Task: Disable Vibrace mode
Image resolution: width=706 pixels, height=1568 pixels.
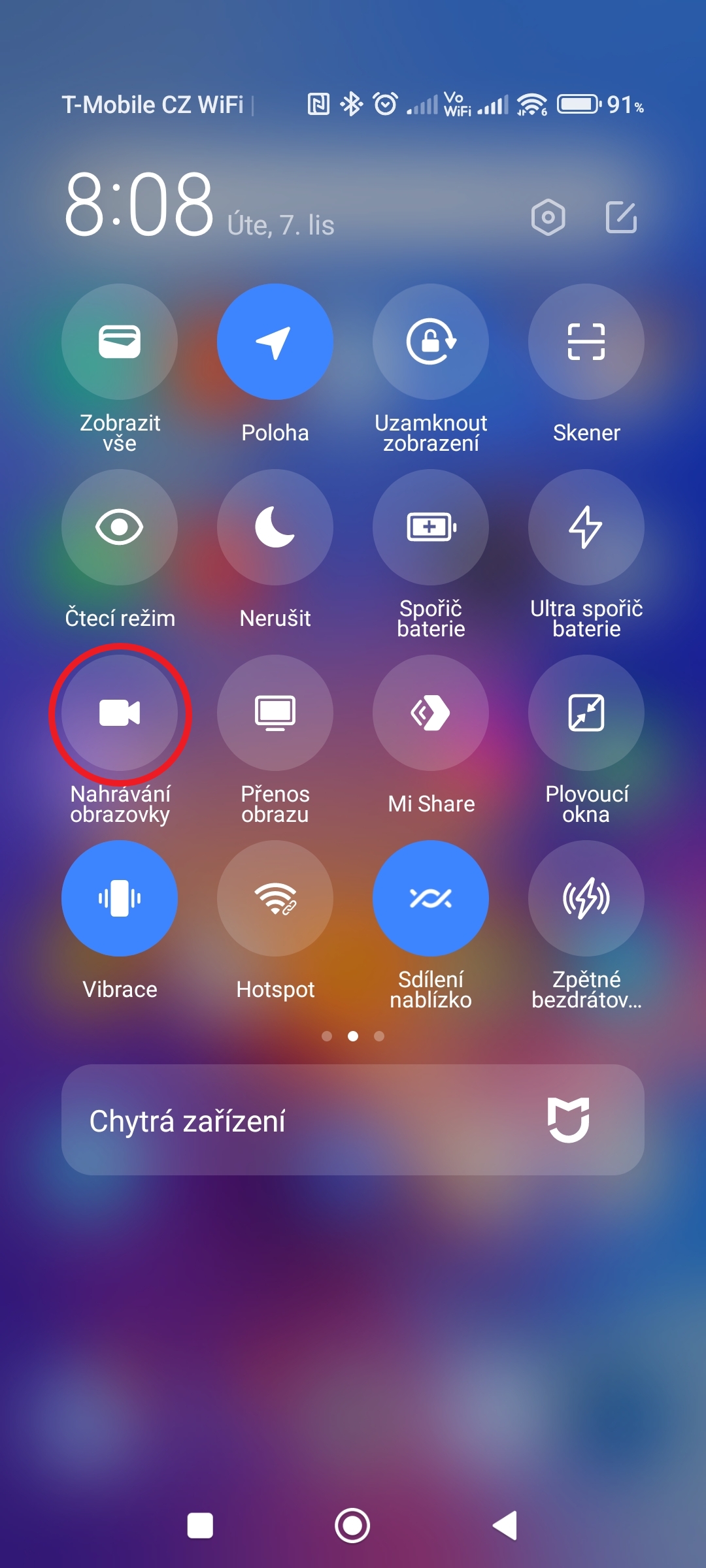Action: tap(120, 898)
